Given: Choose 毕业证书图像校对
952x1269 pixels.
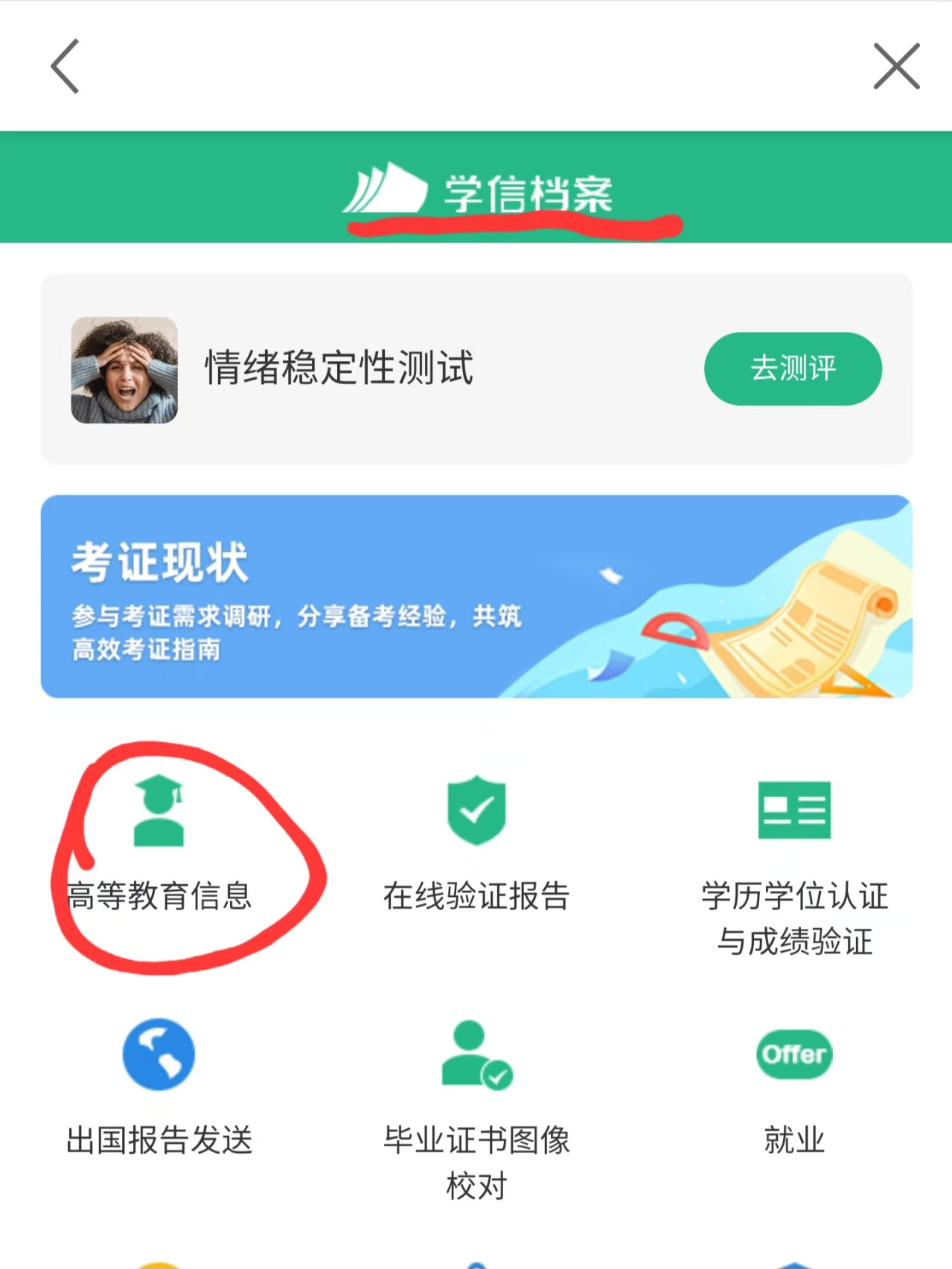Looking at the screenshot, I should (476, 1109).
